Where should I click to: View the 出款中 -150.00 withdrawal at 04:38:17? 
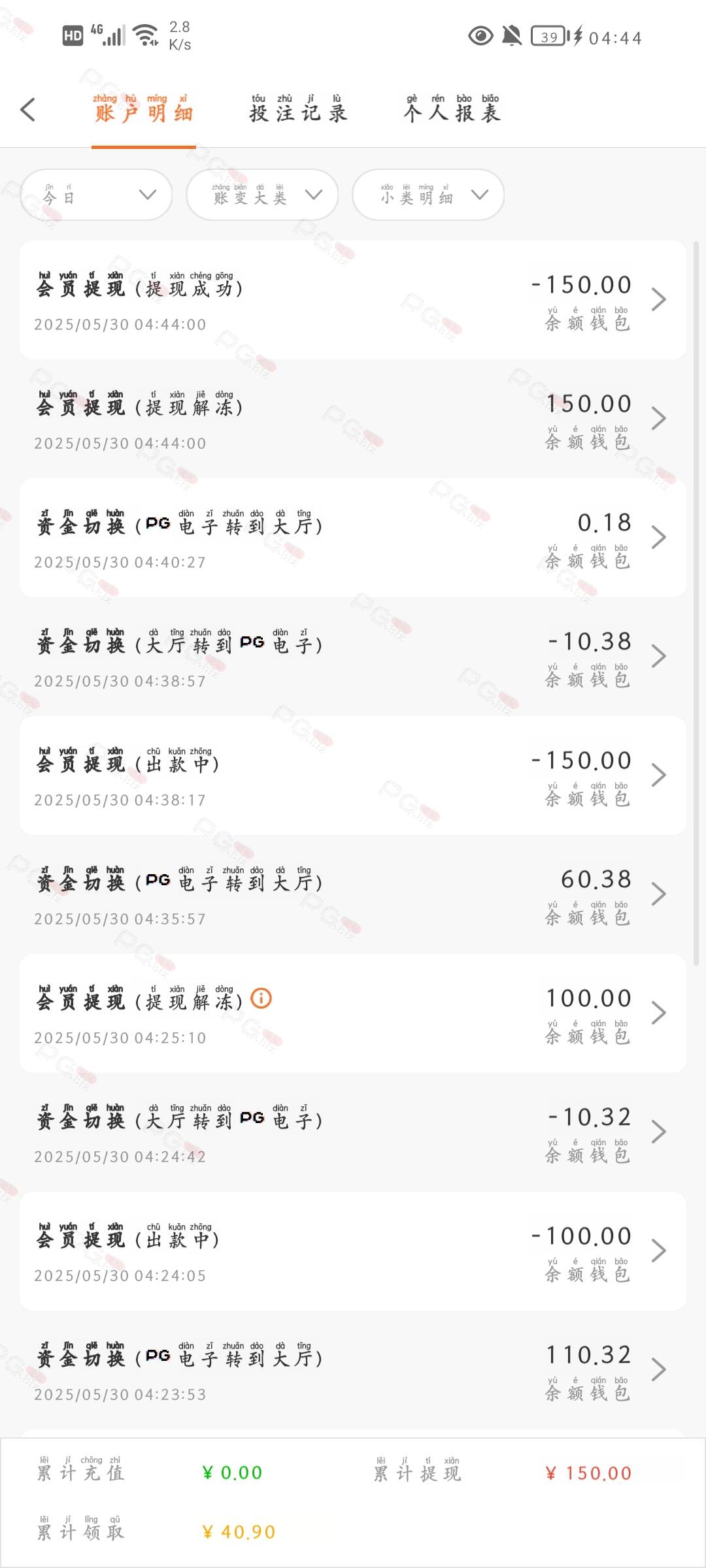(x=353, y=776)
